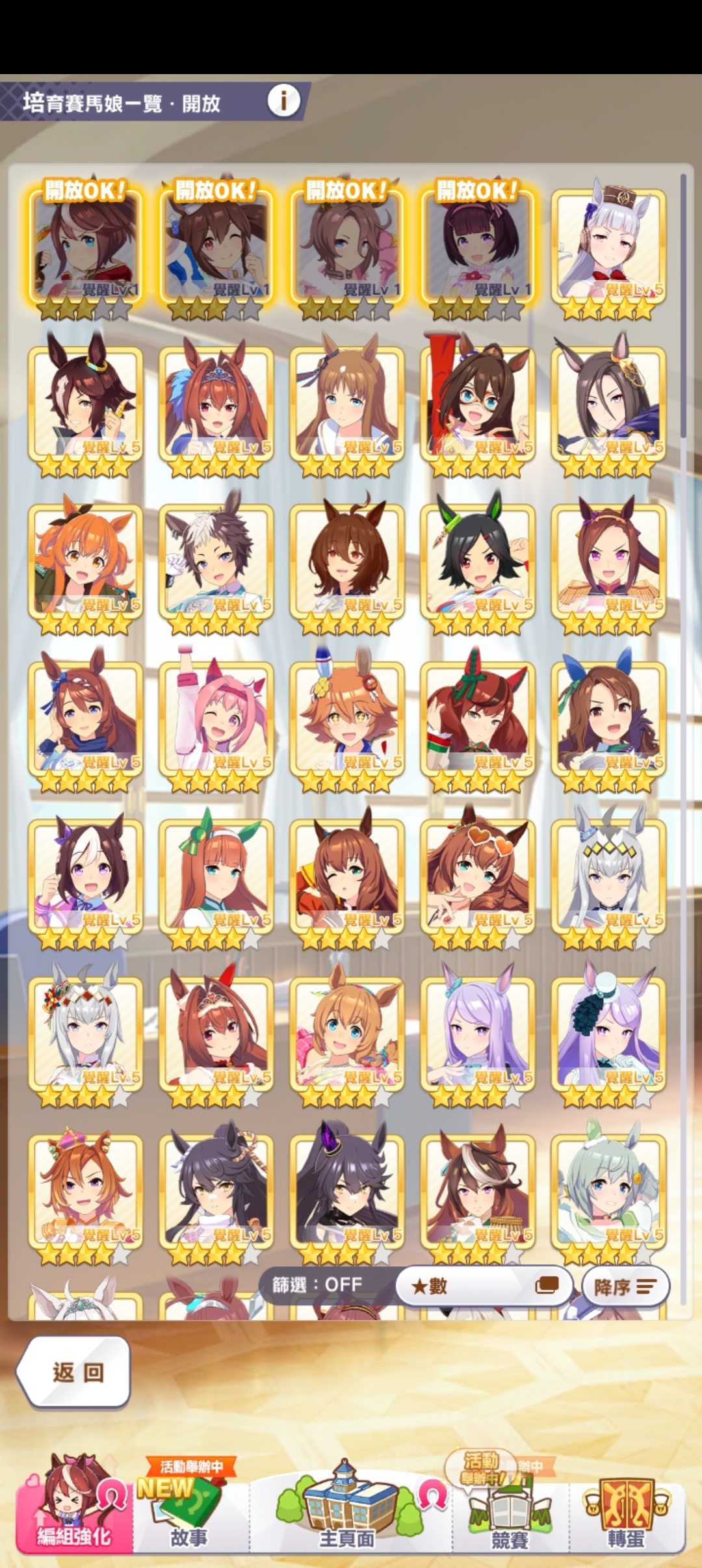Open the 篩選 filter set to OFF
The width and height of the screenshot is (702, 1568).
[x=317, y=1285]
